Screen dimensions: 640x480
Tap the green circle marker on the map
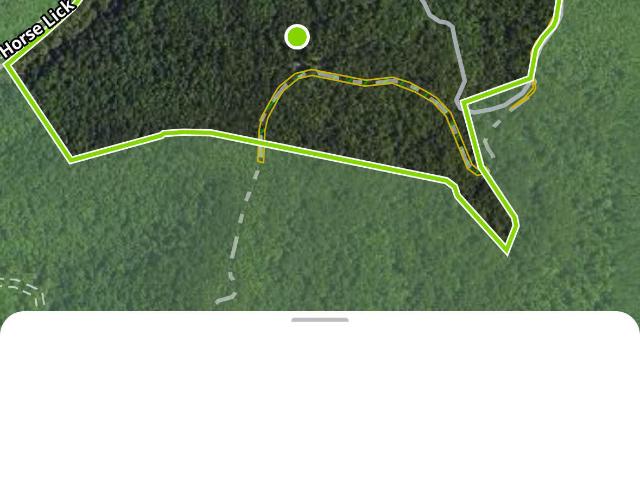tap(297, 37)
